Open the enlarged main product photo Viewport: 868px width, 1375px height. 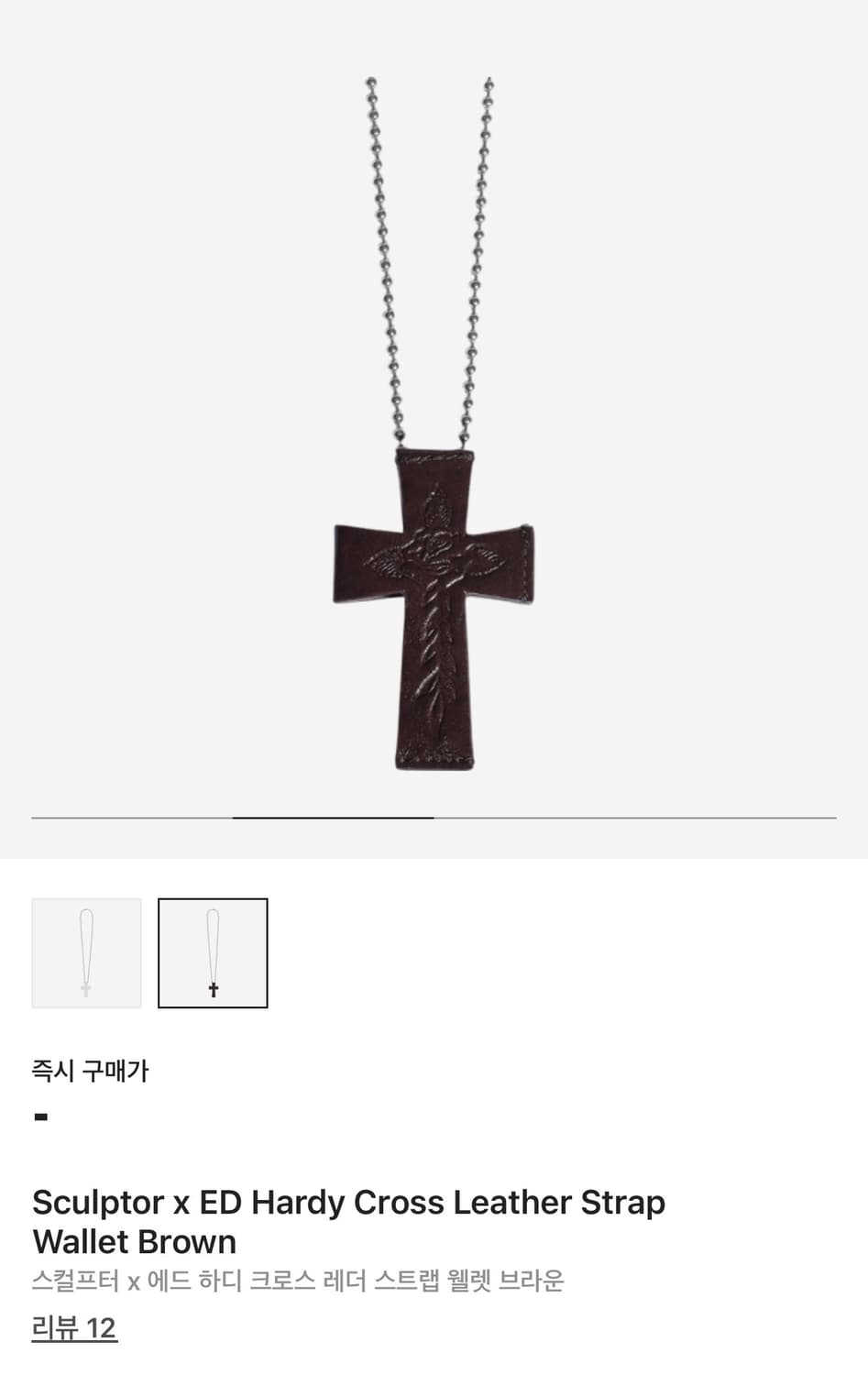click(x=434, y=422)
